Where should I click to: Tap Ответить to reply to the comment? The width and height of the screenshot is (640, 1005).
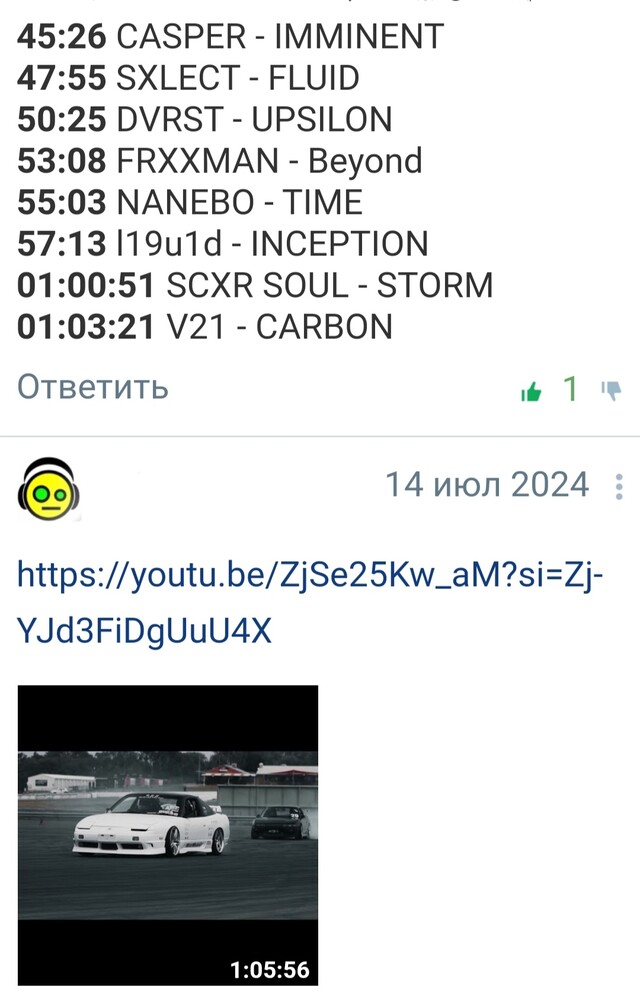coord(92,387)
